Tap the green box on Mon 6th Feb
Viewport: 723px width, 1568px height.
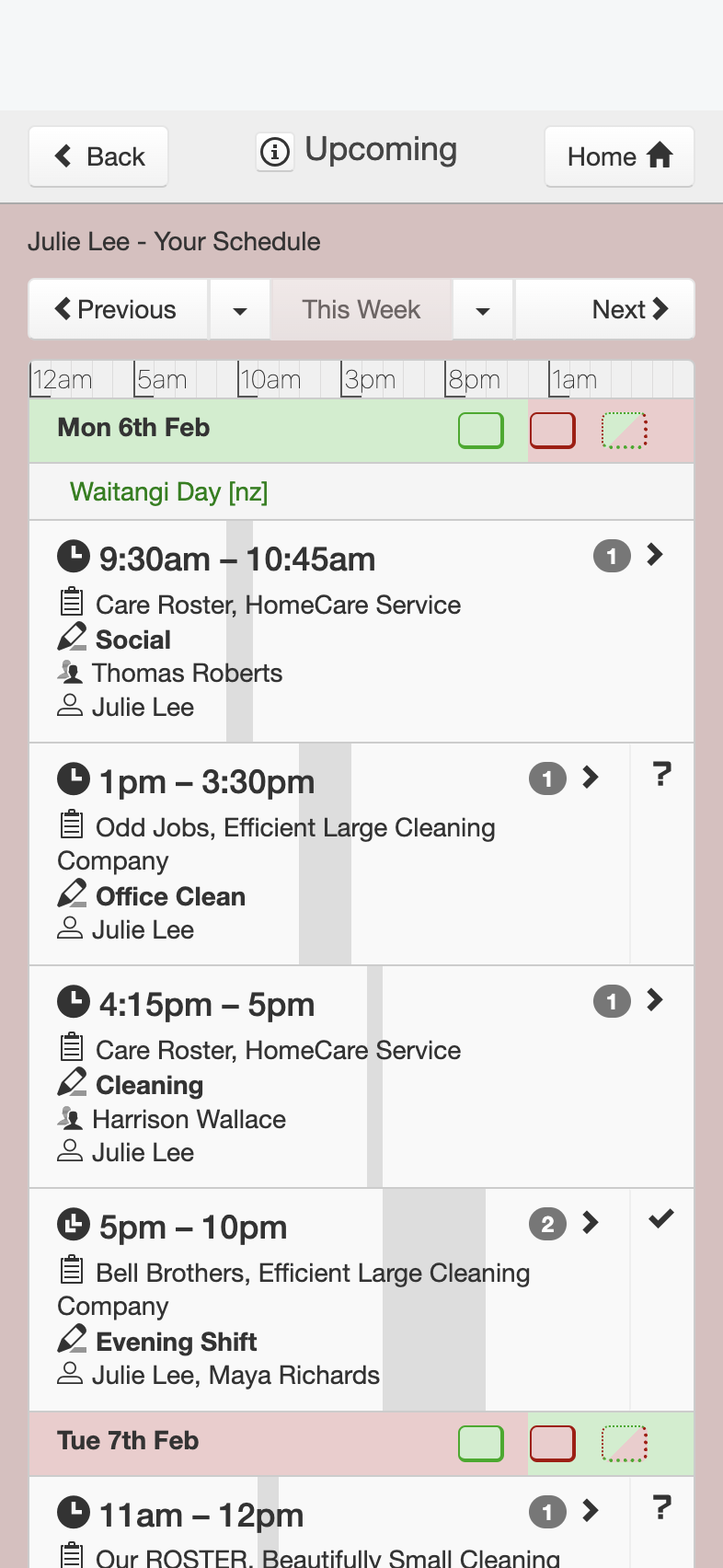click(481, 430)
